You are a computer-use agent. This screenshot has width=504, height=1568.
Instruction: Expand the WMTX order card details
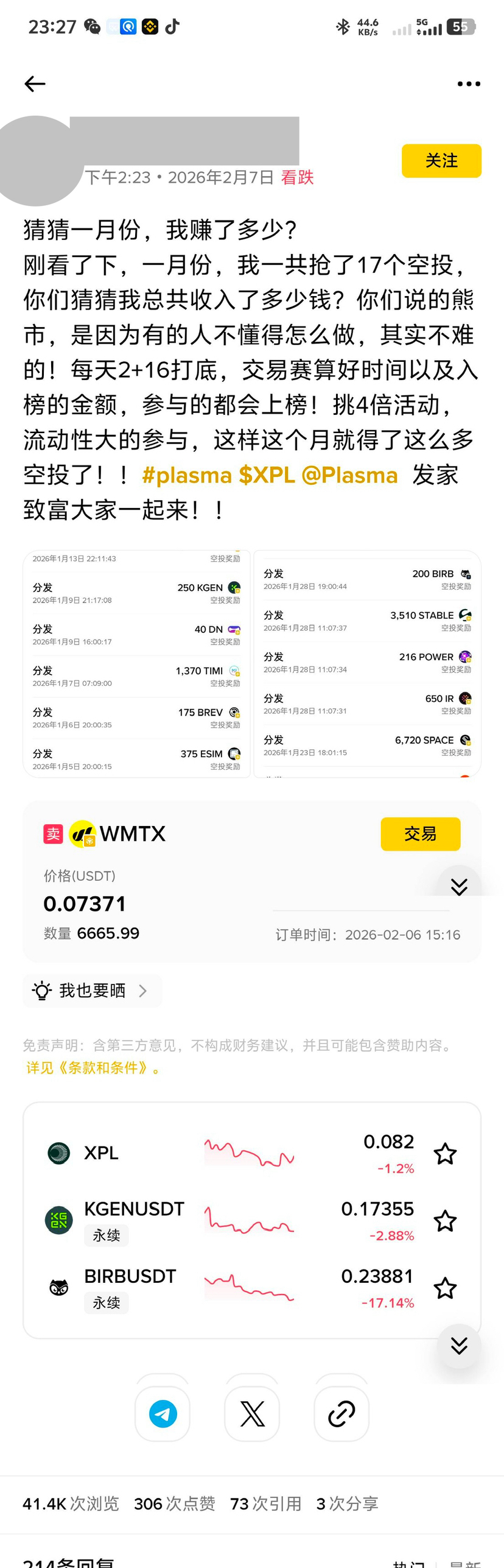pyautogui.click(x=459, y=886)
